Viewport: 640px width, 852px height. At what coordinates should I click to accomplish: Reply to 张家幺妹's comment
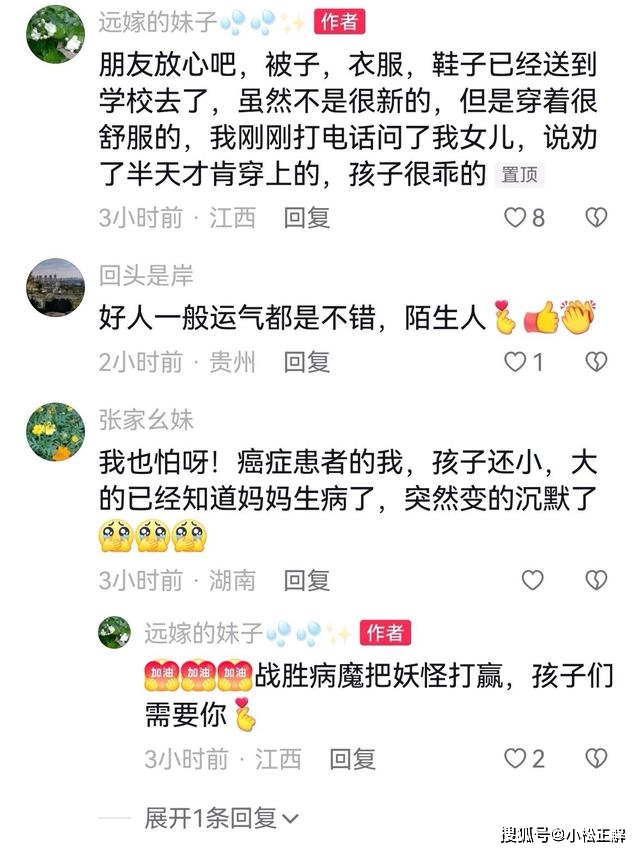tap(307, 579)
